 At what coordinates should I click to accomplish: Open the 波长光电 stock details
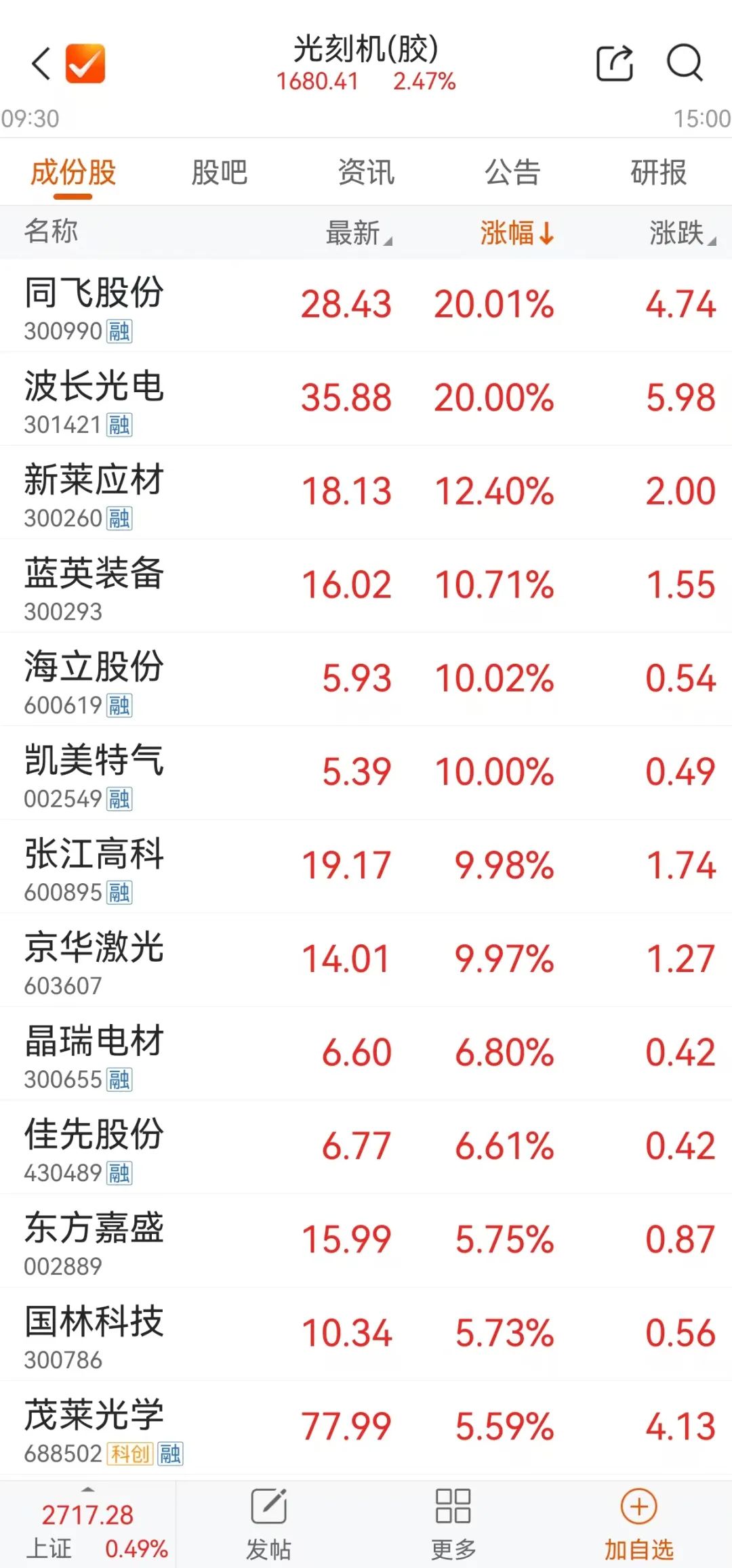[x=366, y=398]
